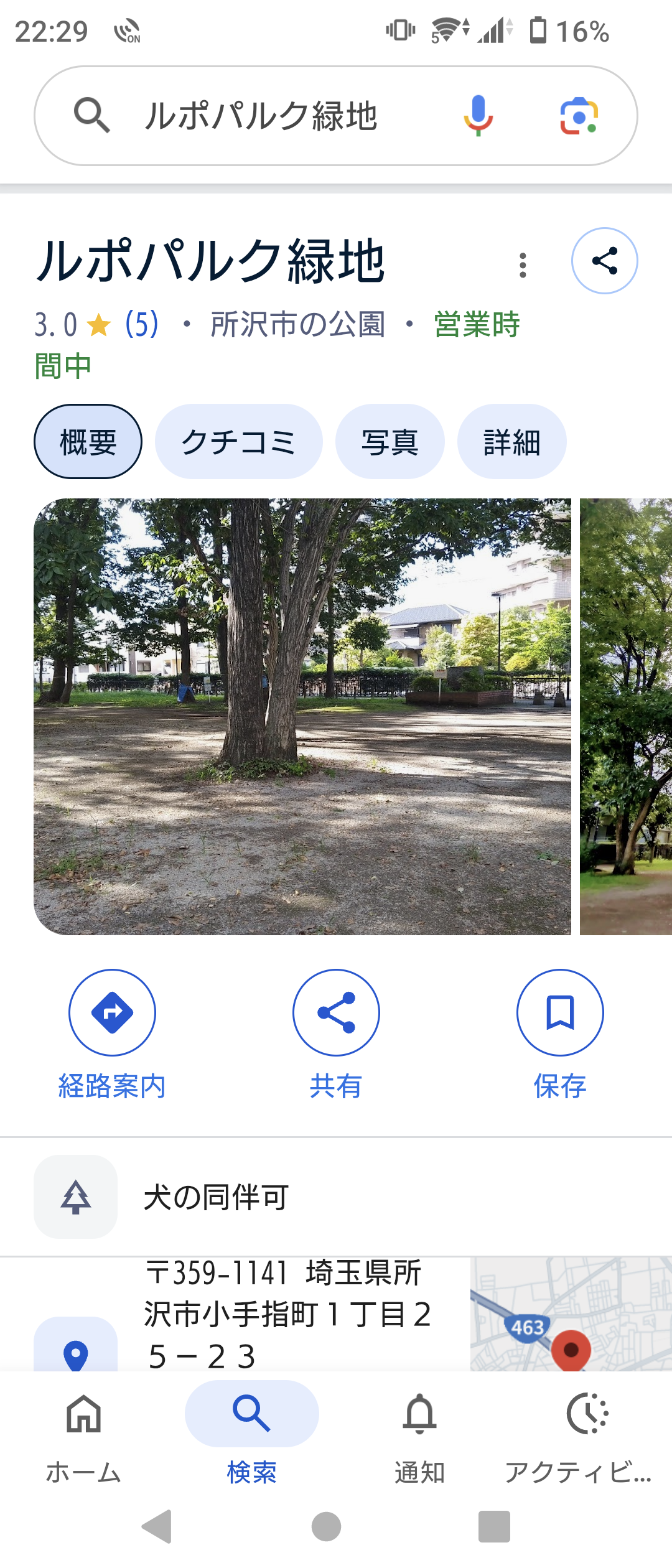The image size is (672, 1568).
Task: Tap the share icon beside the park title
Action: (x=604, y=261)
